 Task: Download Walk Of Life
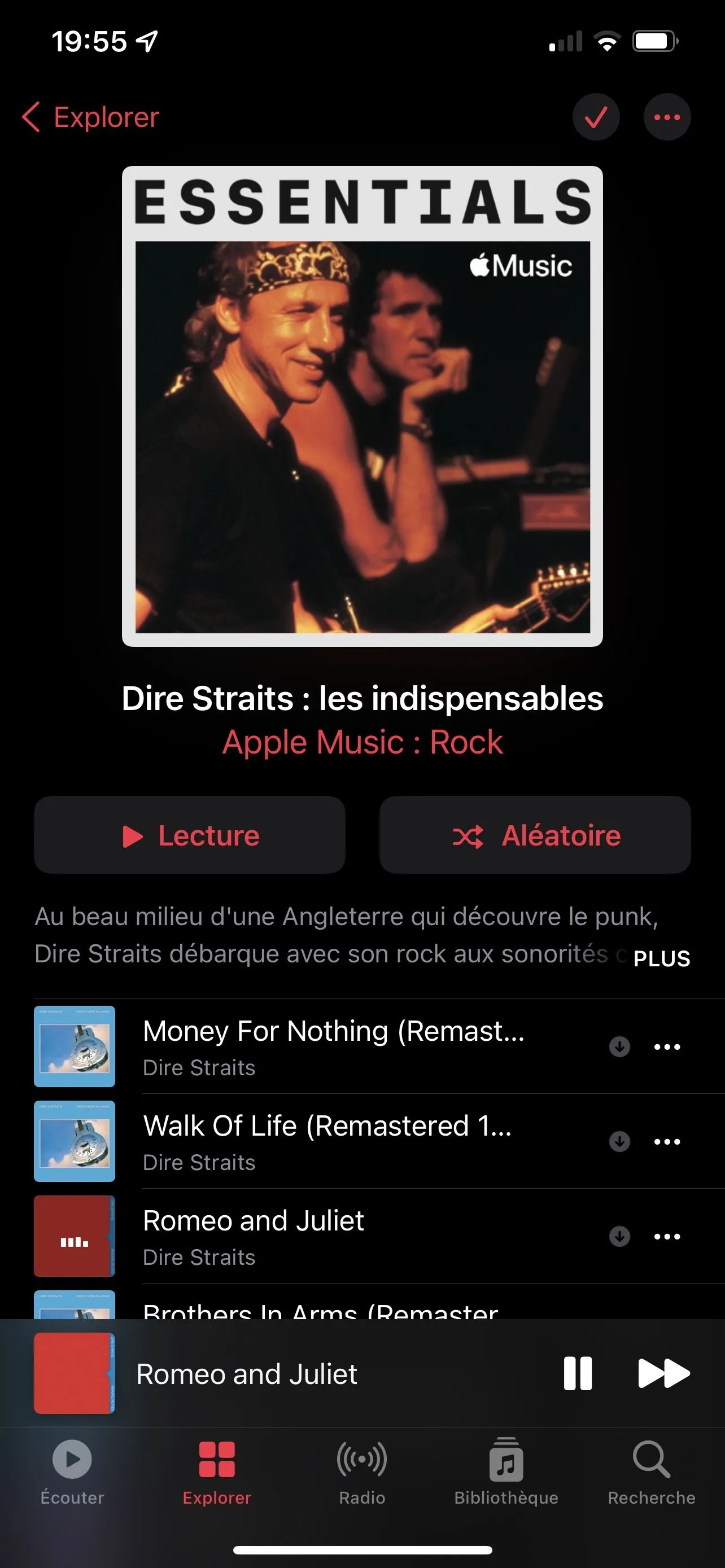click(x=619, y=1141)
